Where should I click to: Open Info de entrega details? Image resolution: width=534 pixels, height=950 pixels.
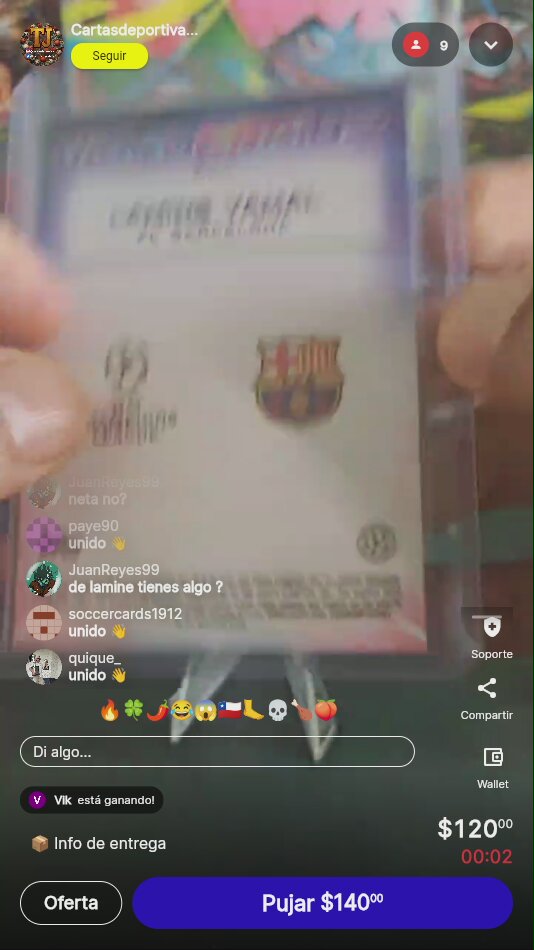click(98, 843)
